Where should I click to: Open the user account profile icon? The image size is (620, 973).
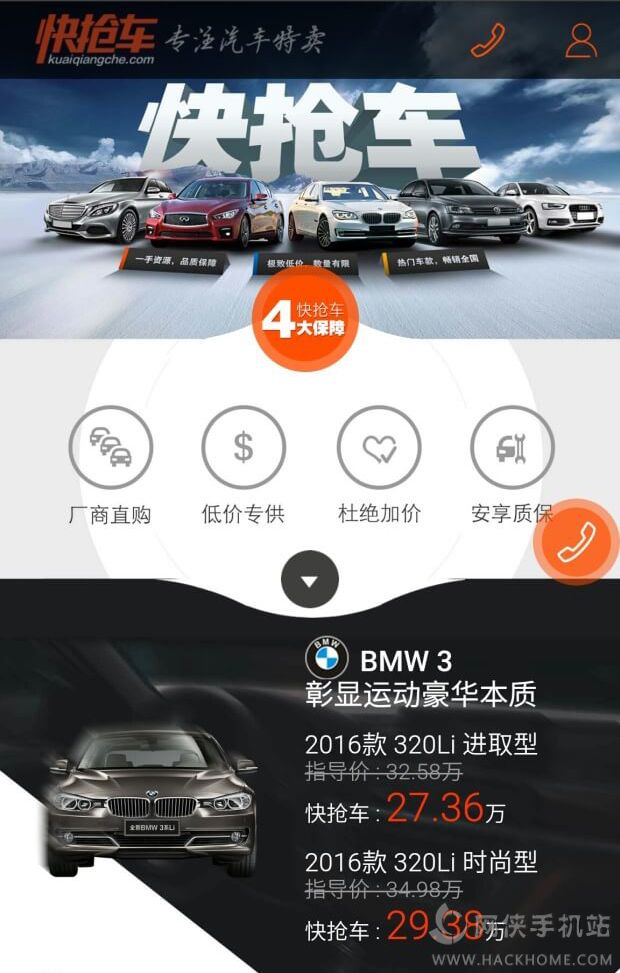pyautogui.click(x=580, y=40)
